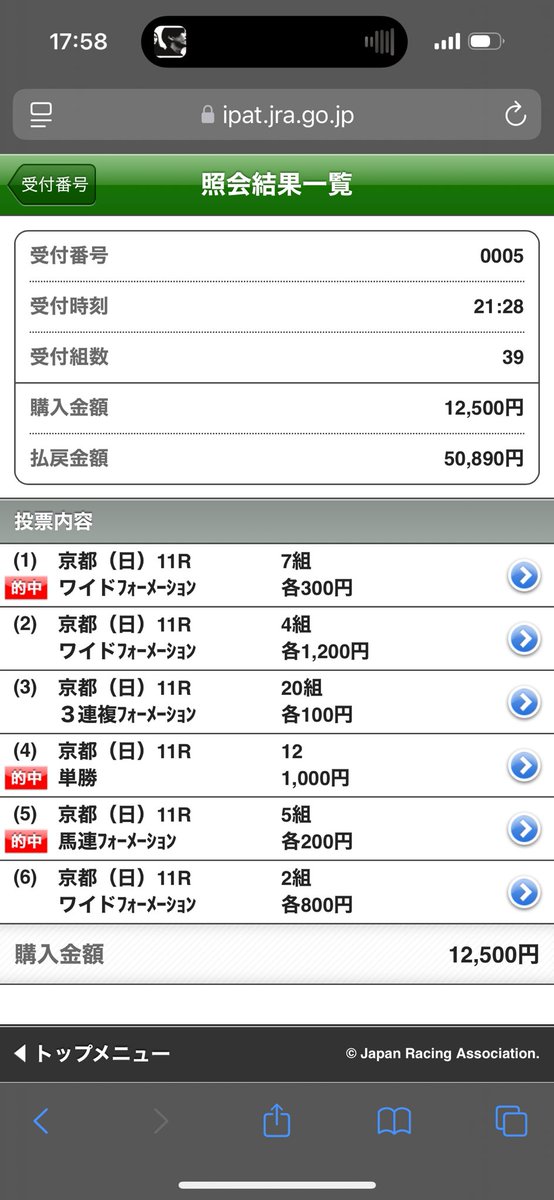Go back in Safari history
Viewport: 554px width, 1200px height.
coord(41,1121)
